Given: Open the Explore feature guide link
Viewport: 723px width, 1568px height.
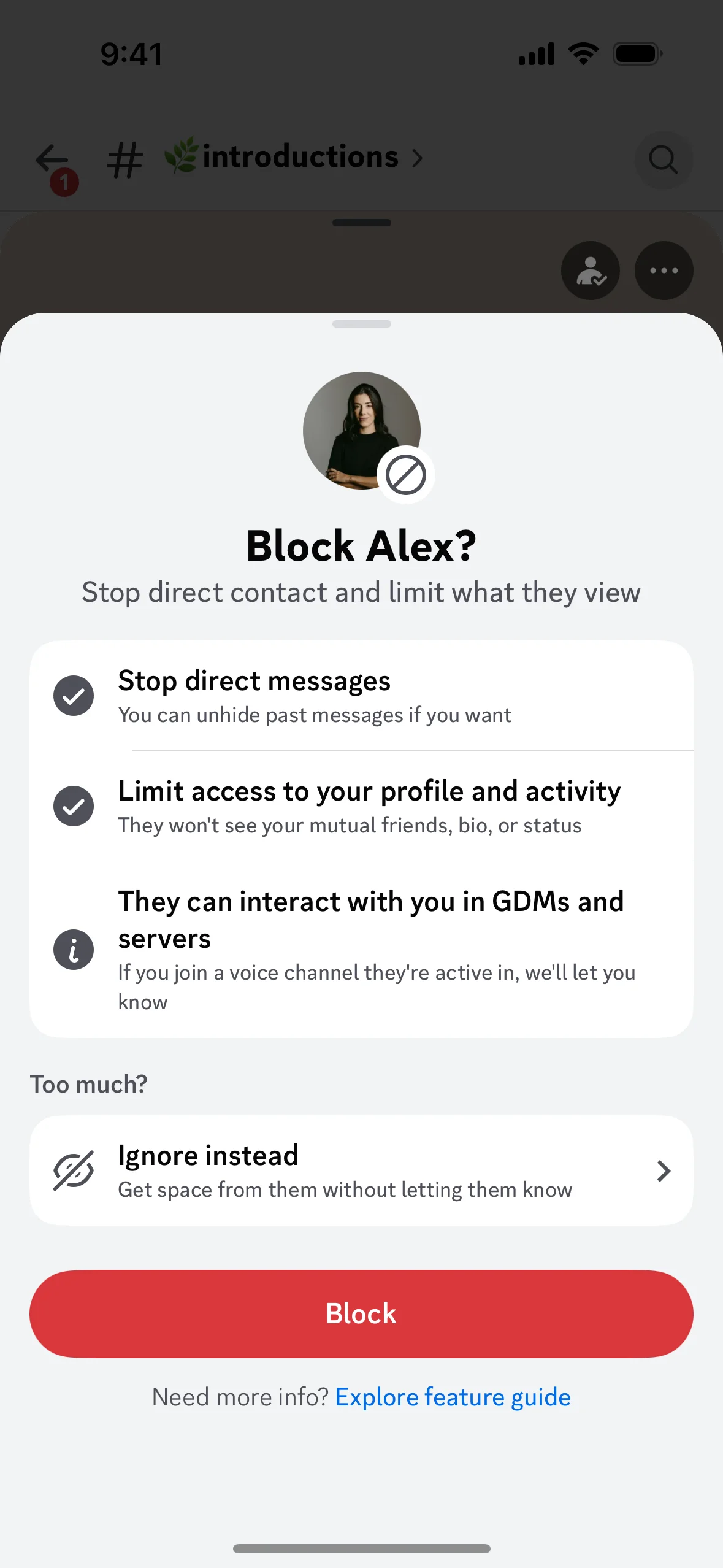Looking at the screenshot, I should coord(453,1396).
